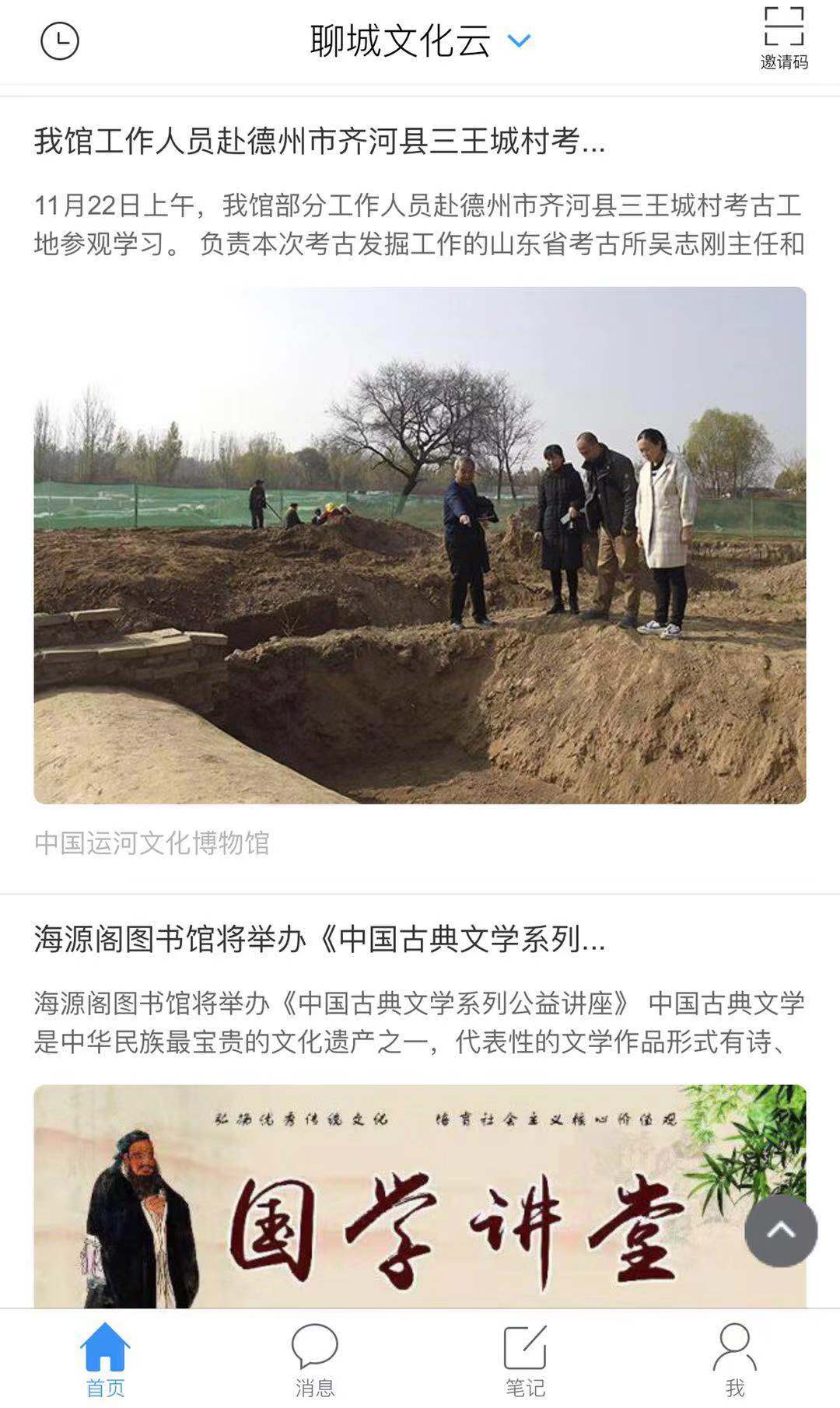
Task: Open the 国学讲堂 banner image
Action: click(x=389, y=1198)
